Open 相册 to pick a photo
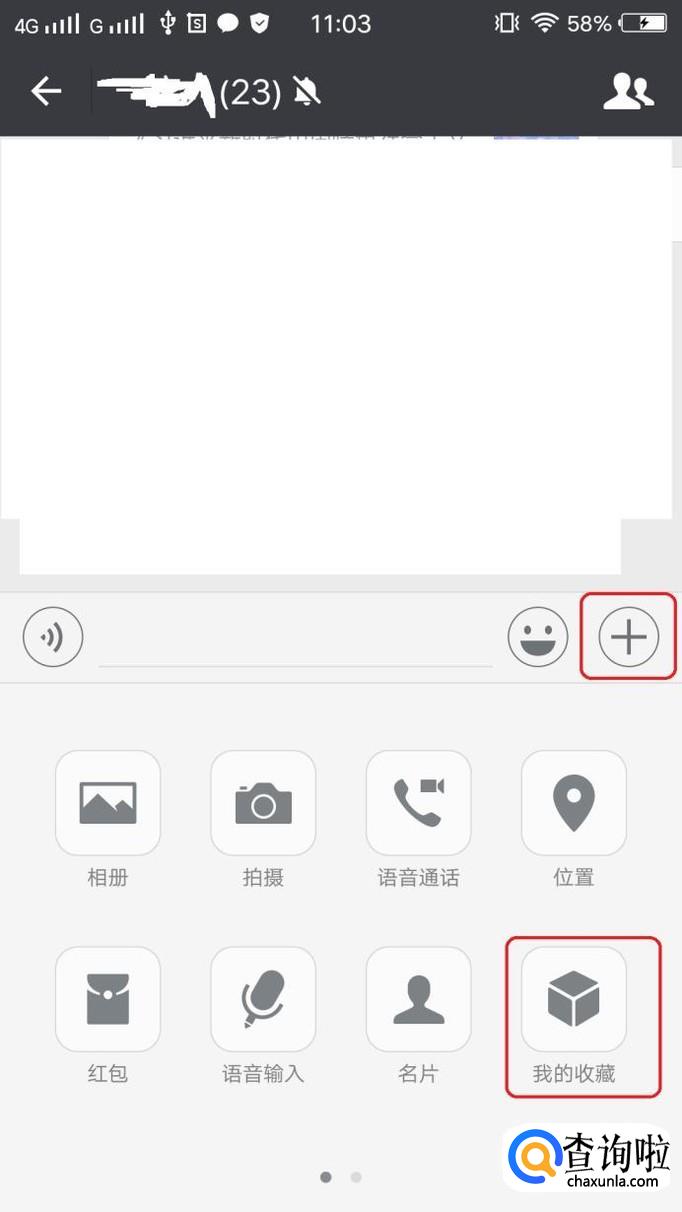The width and height of the screenshot is (682, 1212). tap(108, 803)
